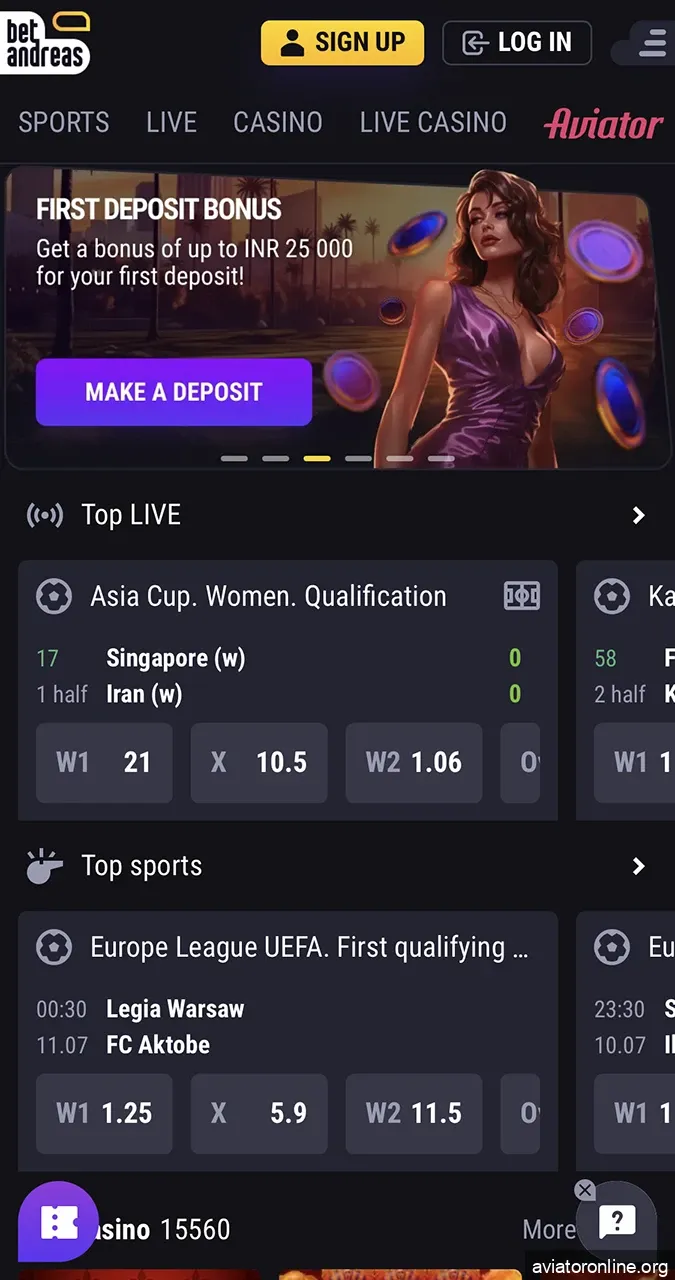The width and height of the screenshot is (675, 1280).
Task: Tap the SIGN UP button
Action: [342, 43]
